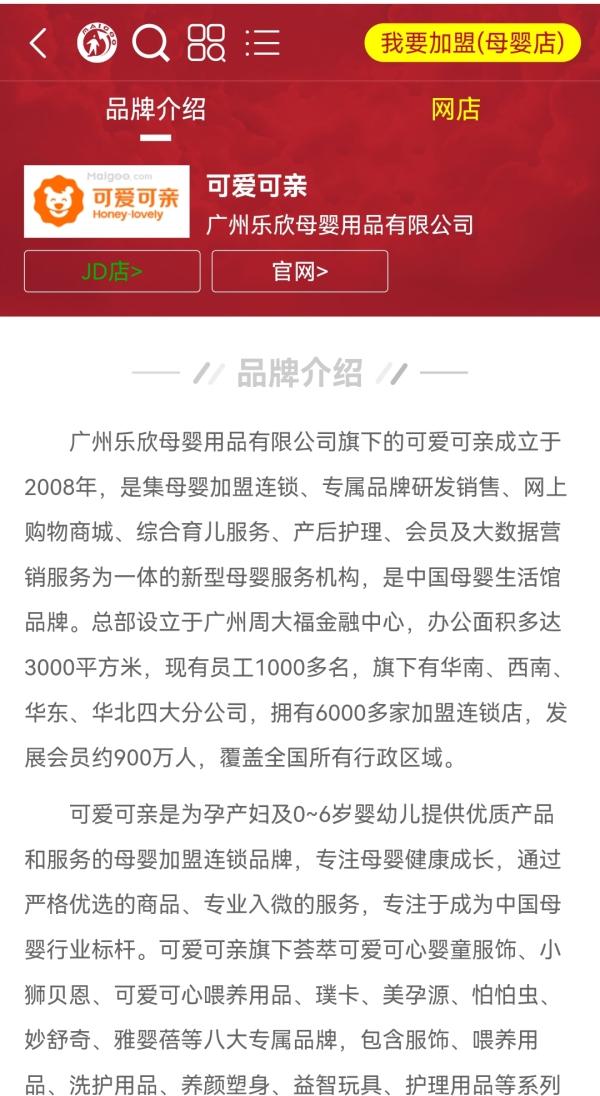Switch to the 网店 tab
Screen dimensions: 600x1096
pyautogui.click(x=455, y=109)
